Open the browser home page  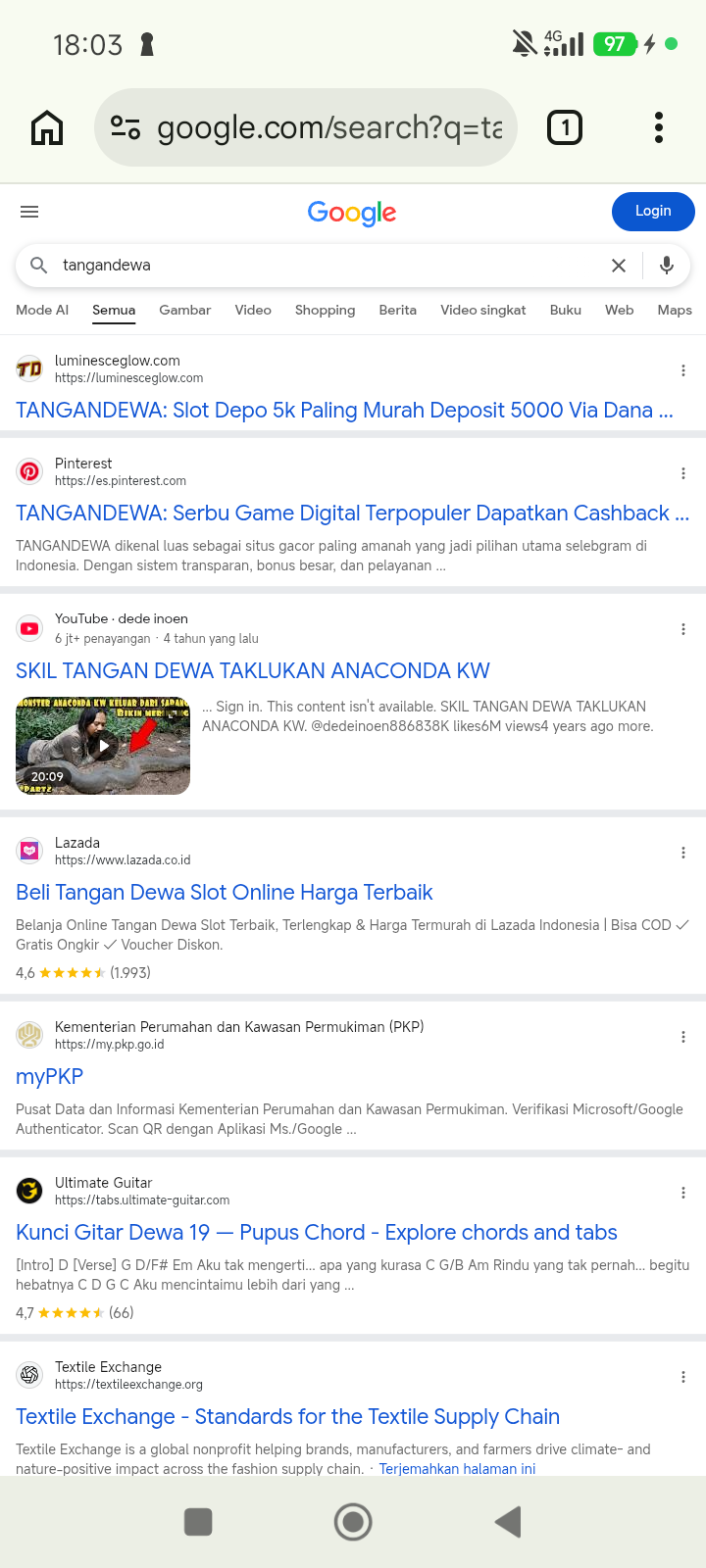coord(47,127)
